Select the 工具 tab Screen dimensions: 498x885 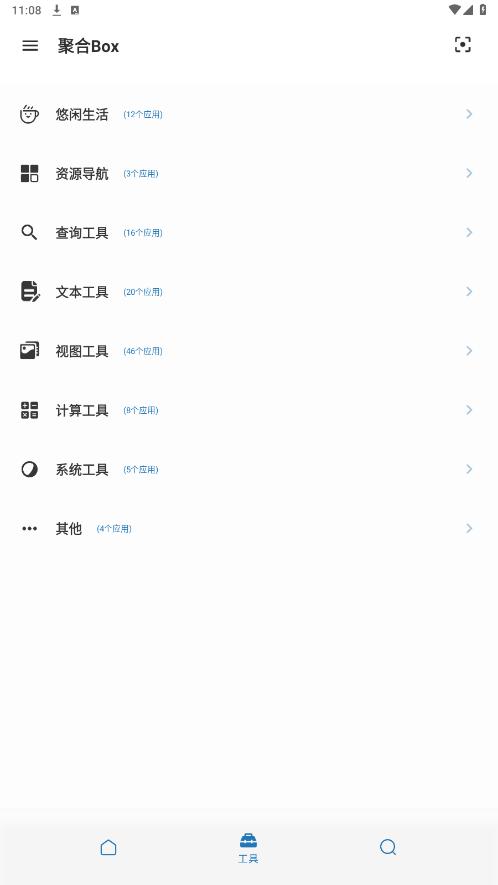click(248, 847)
